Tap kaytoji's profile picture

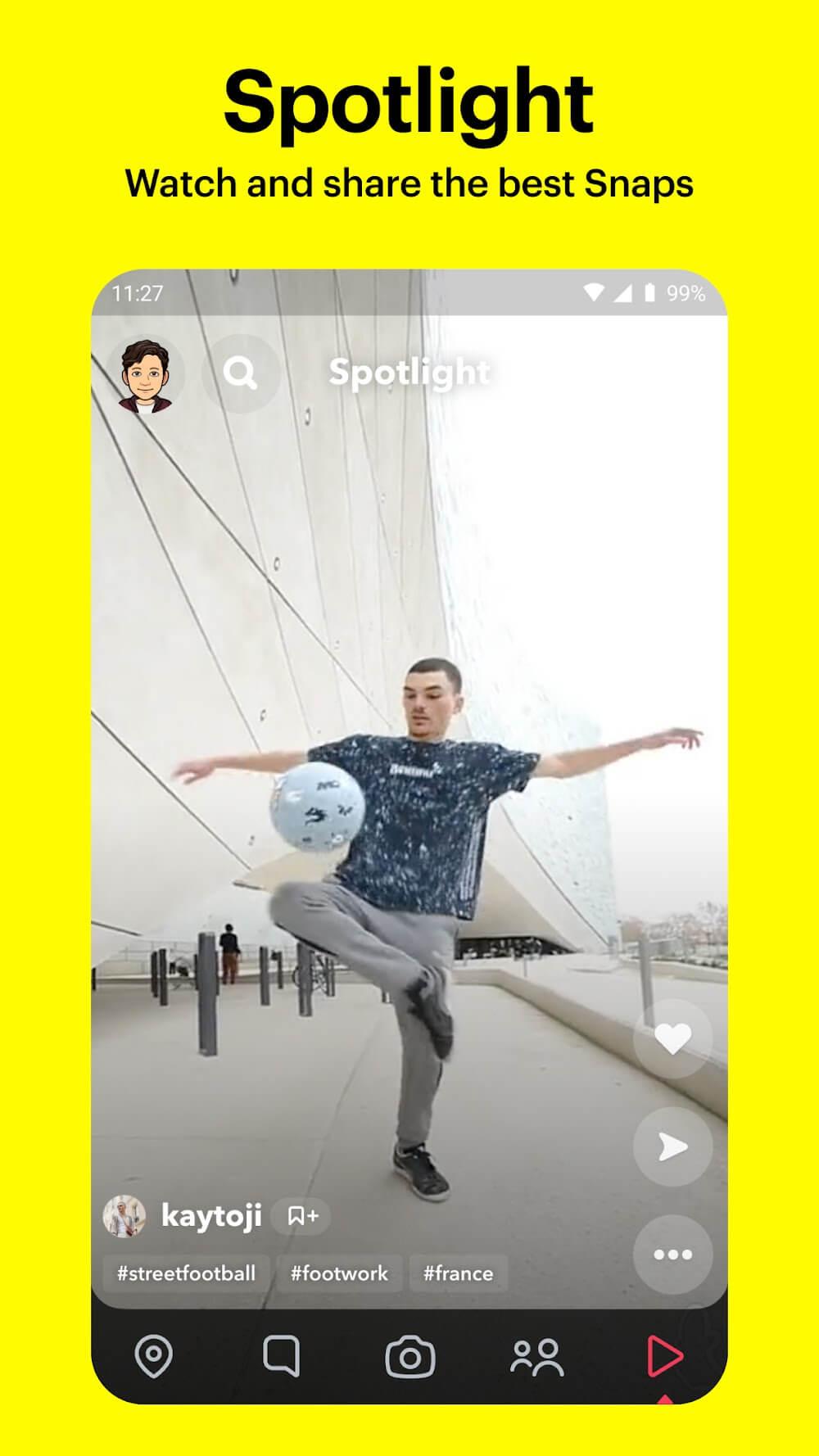[x=123, y=1214]
